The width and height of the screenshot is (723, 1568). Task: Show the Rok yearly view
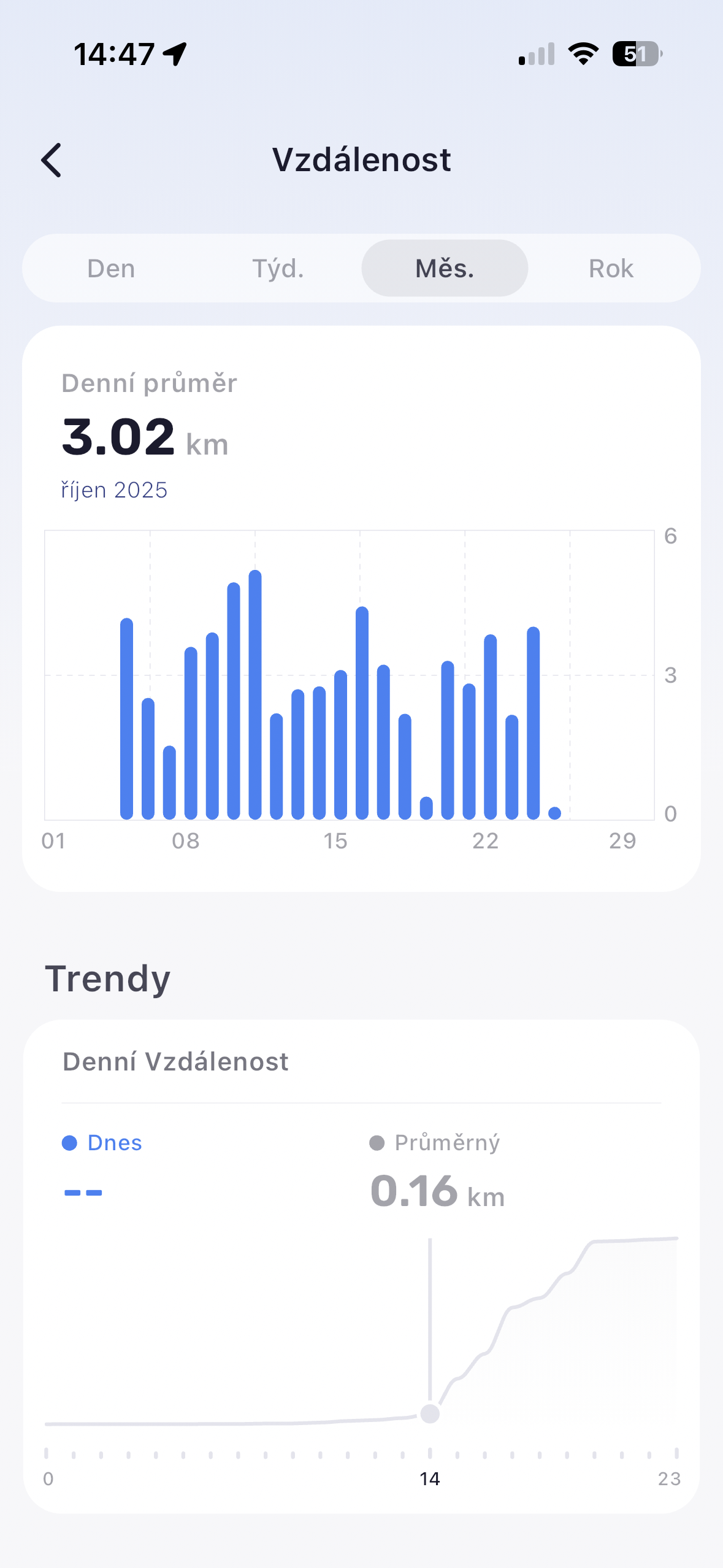pos(611,269)
